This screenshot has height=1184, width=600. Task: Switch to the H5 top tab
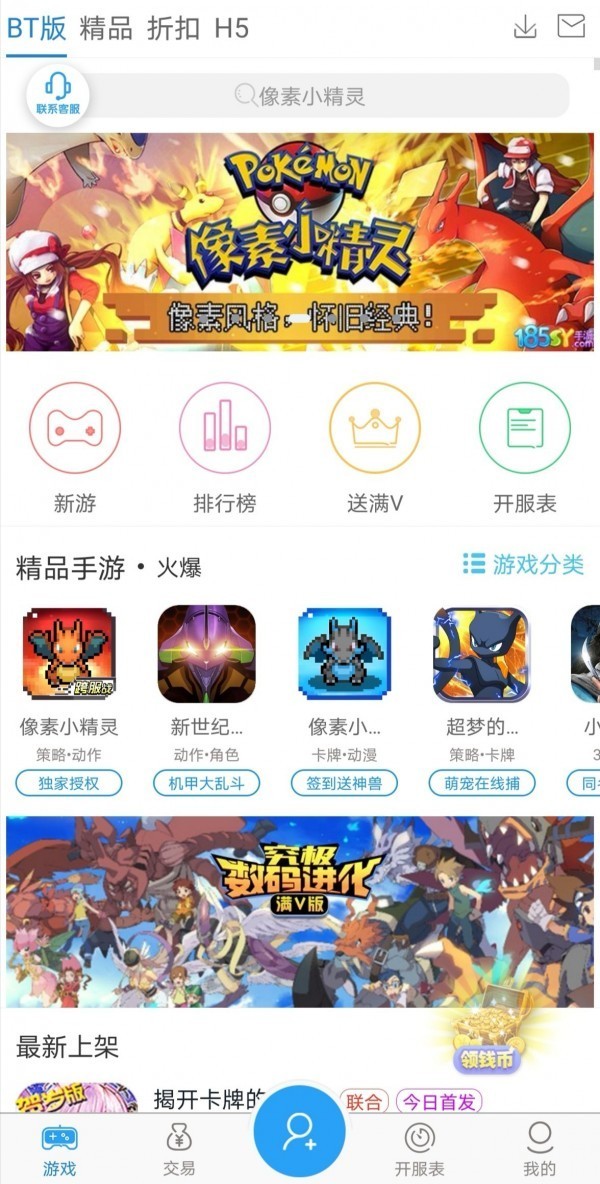tap(231, 28)
